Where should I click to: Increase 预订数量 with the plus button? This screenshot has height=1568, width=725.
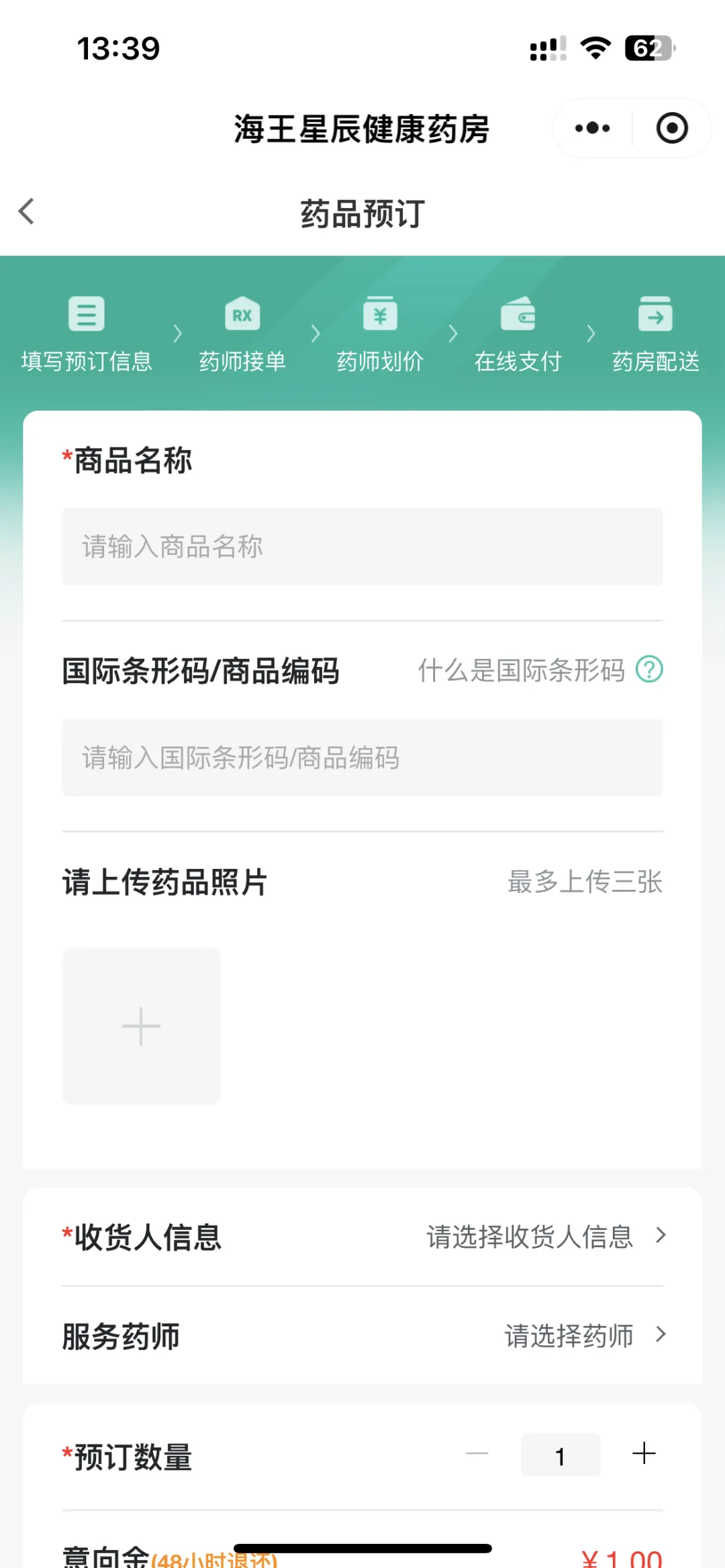click(x=644, y=1453)
